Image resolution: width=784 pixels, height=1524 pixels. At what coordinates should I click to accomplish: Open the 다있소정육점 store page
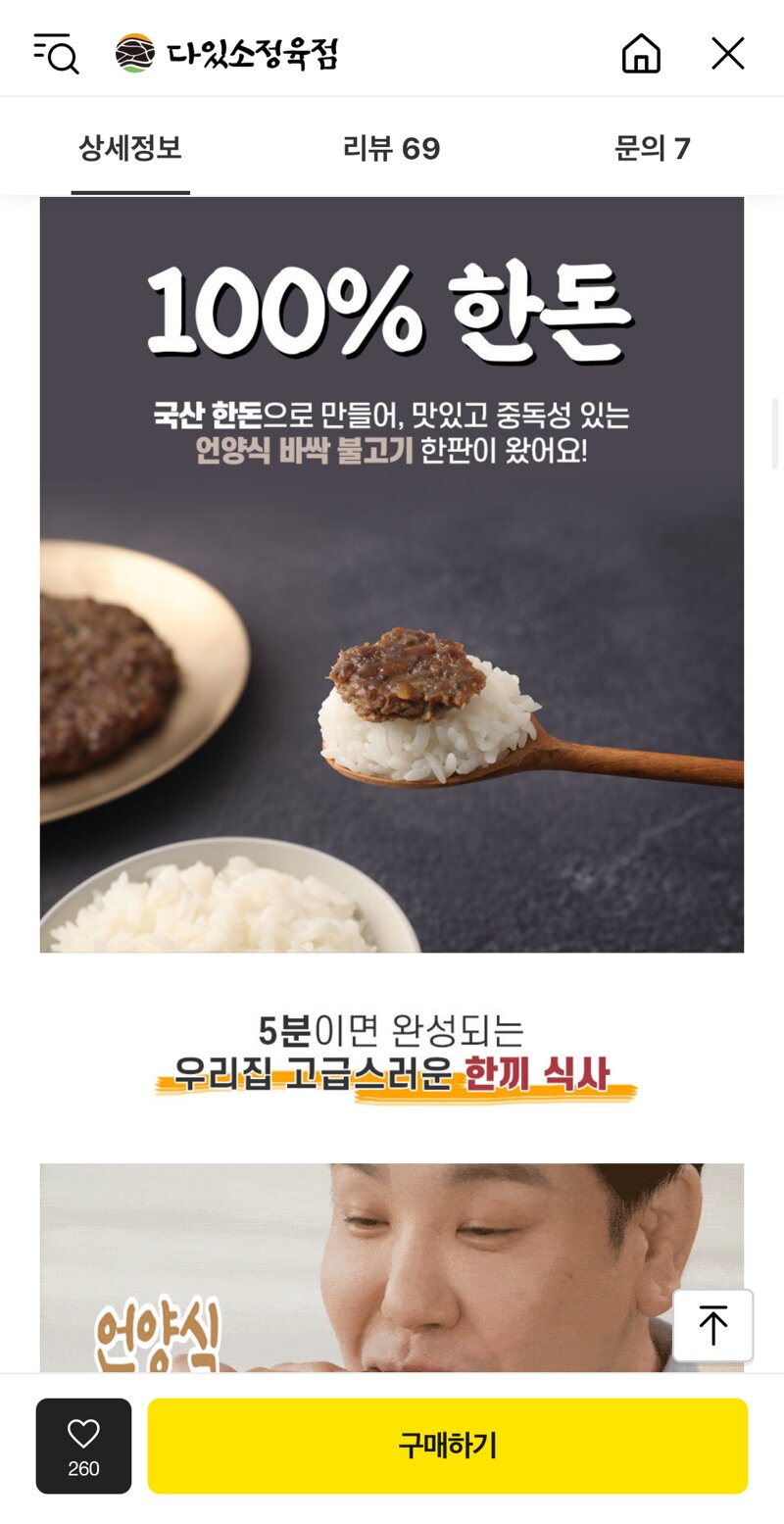click(226, 53)
